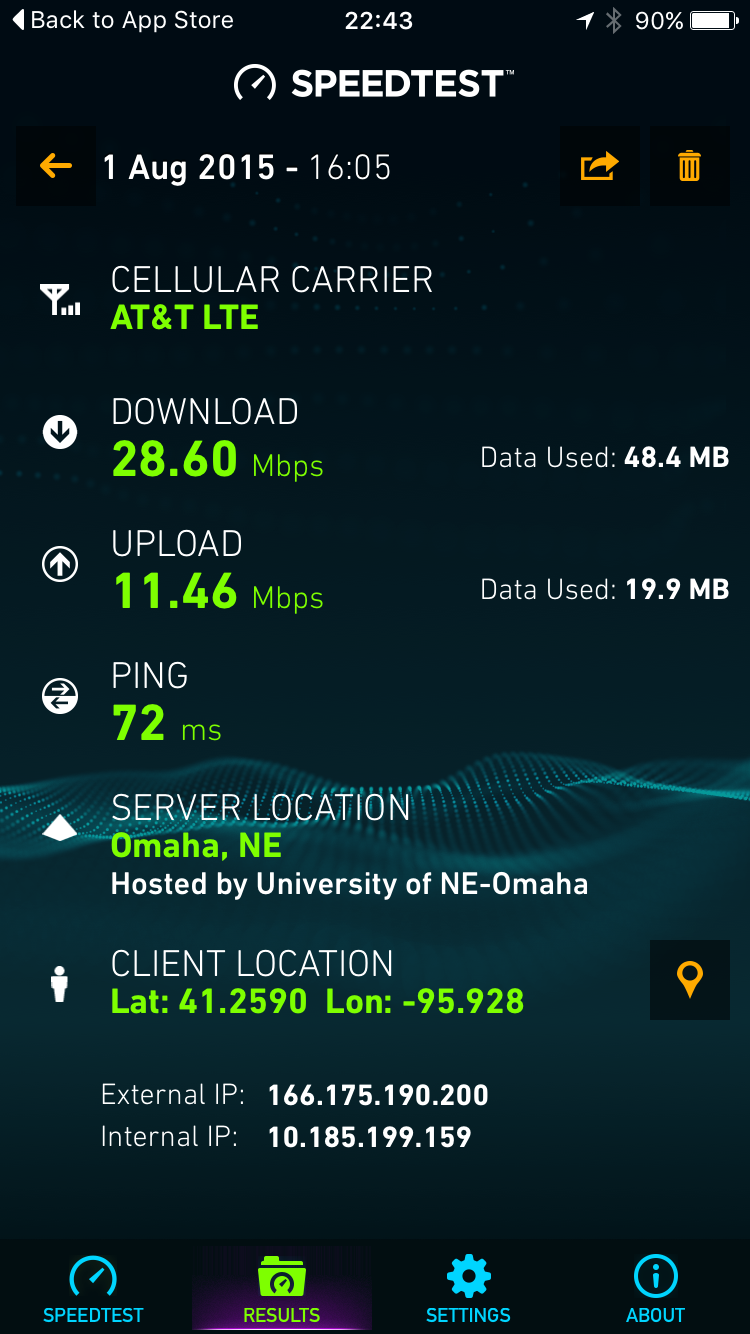Switch to the Speedtest tab
The image size is (750, 1334).
coord(93,1290)
